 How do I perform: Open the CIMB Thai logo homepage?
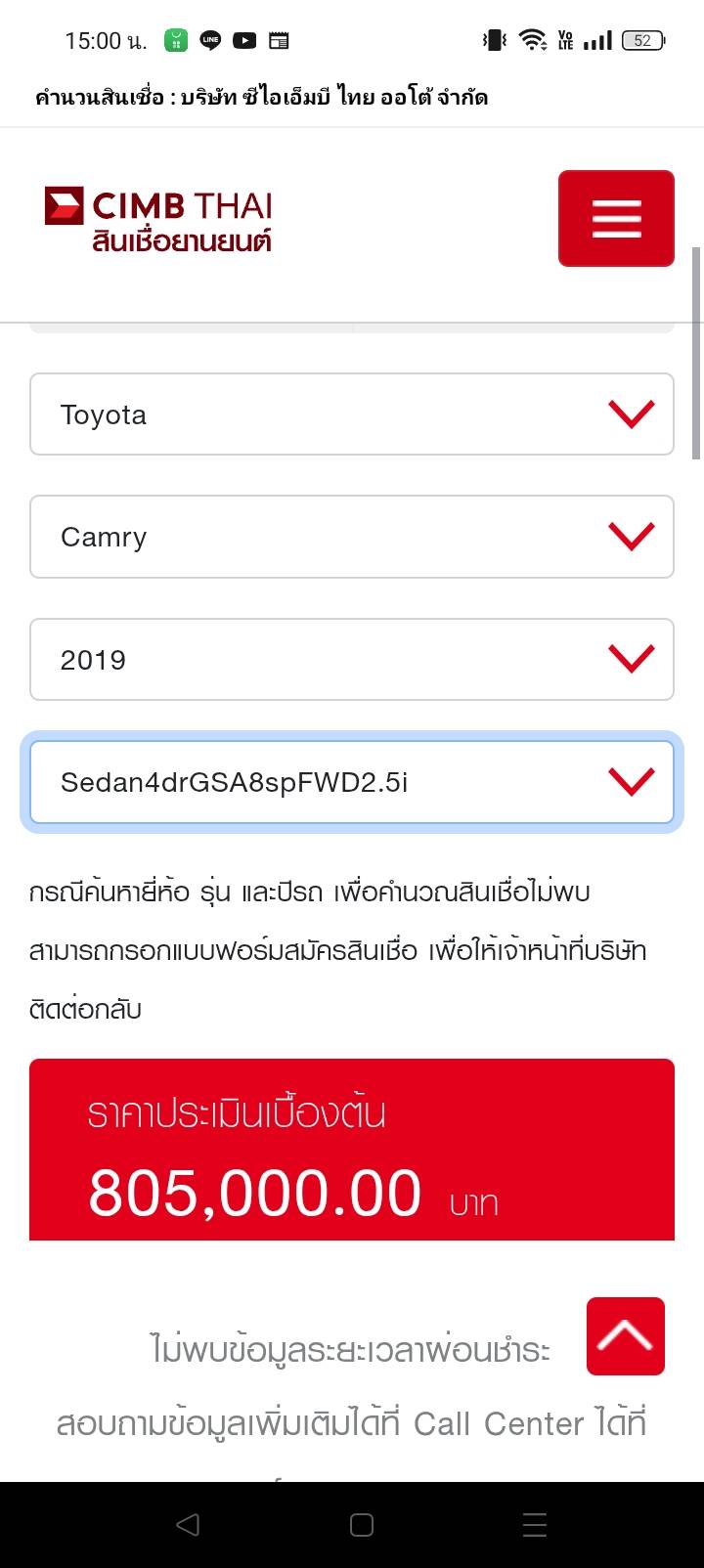(x=158, y=219)
